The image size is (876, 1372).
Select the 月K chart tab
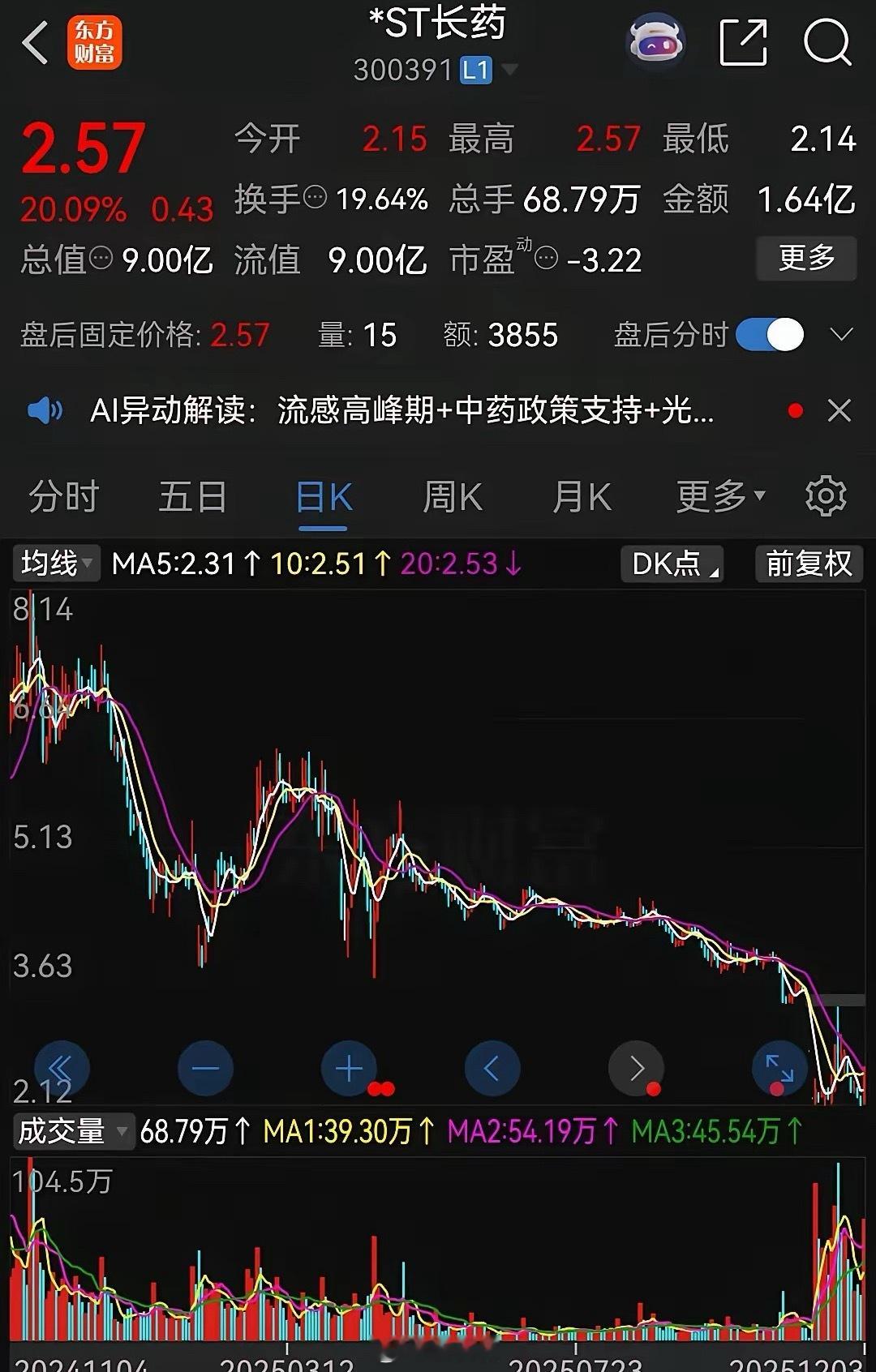point(582,496)
